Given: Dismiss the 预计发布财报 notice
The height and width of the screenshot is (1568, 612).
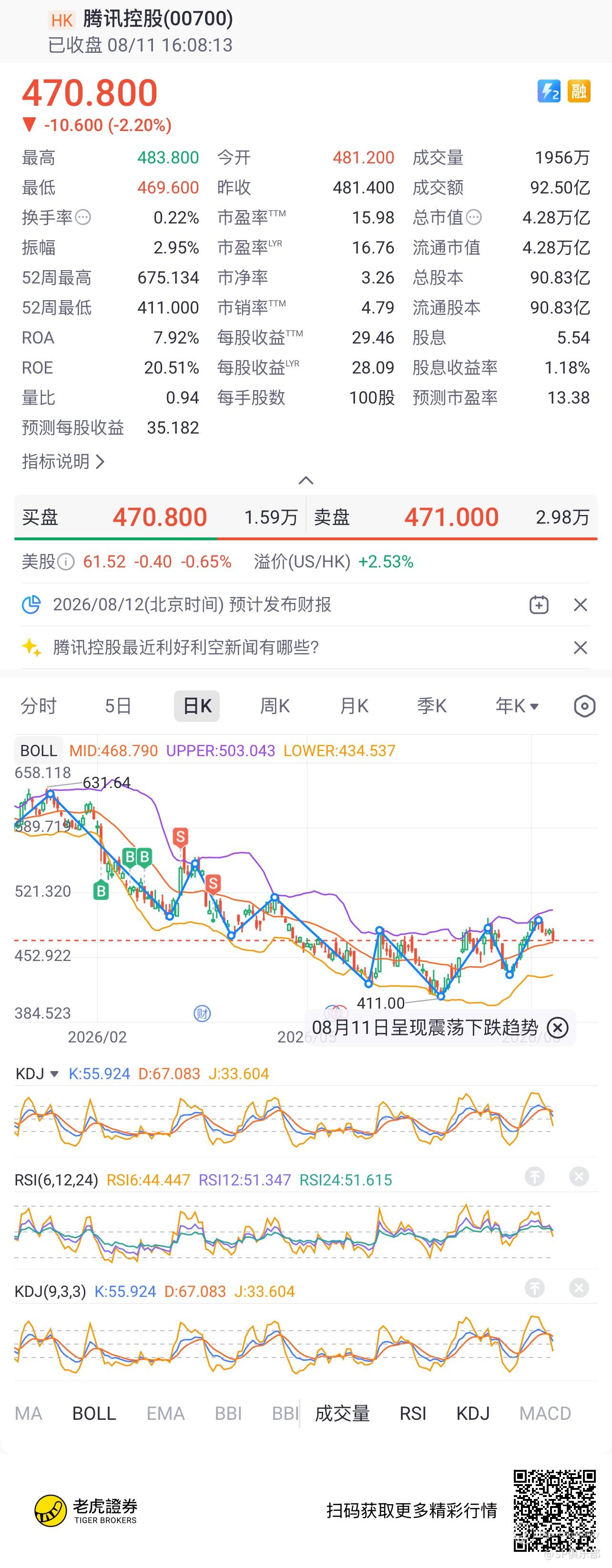Looking at the screenshot, I should point(581,605).
